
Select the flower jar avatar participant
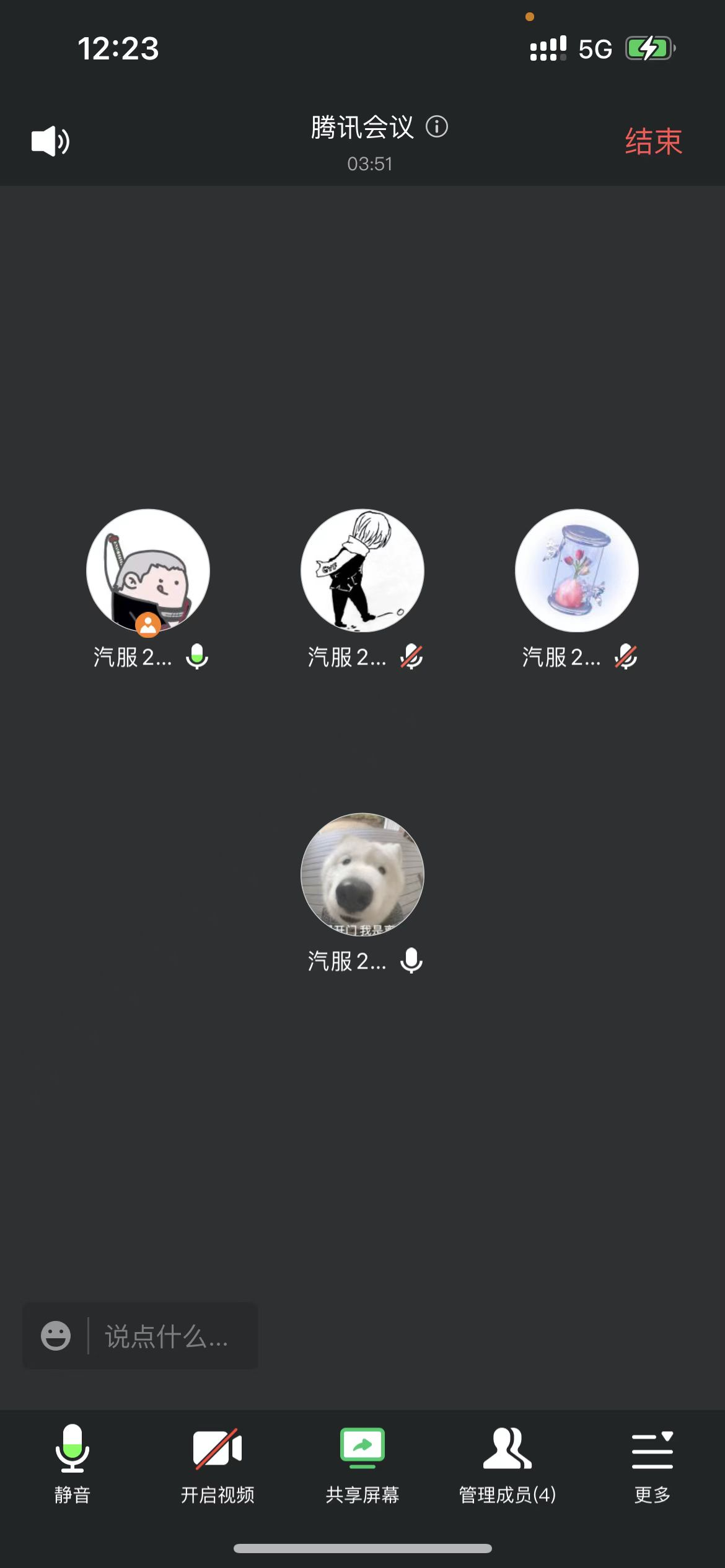click(577, 570)
